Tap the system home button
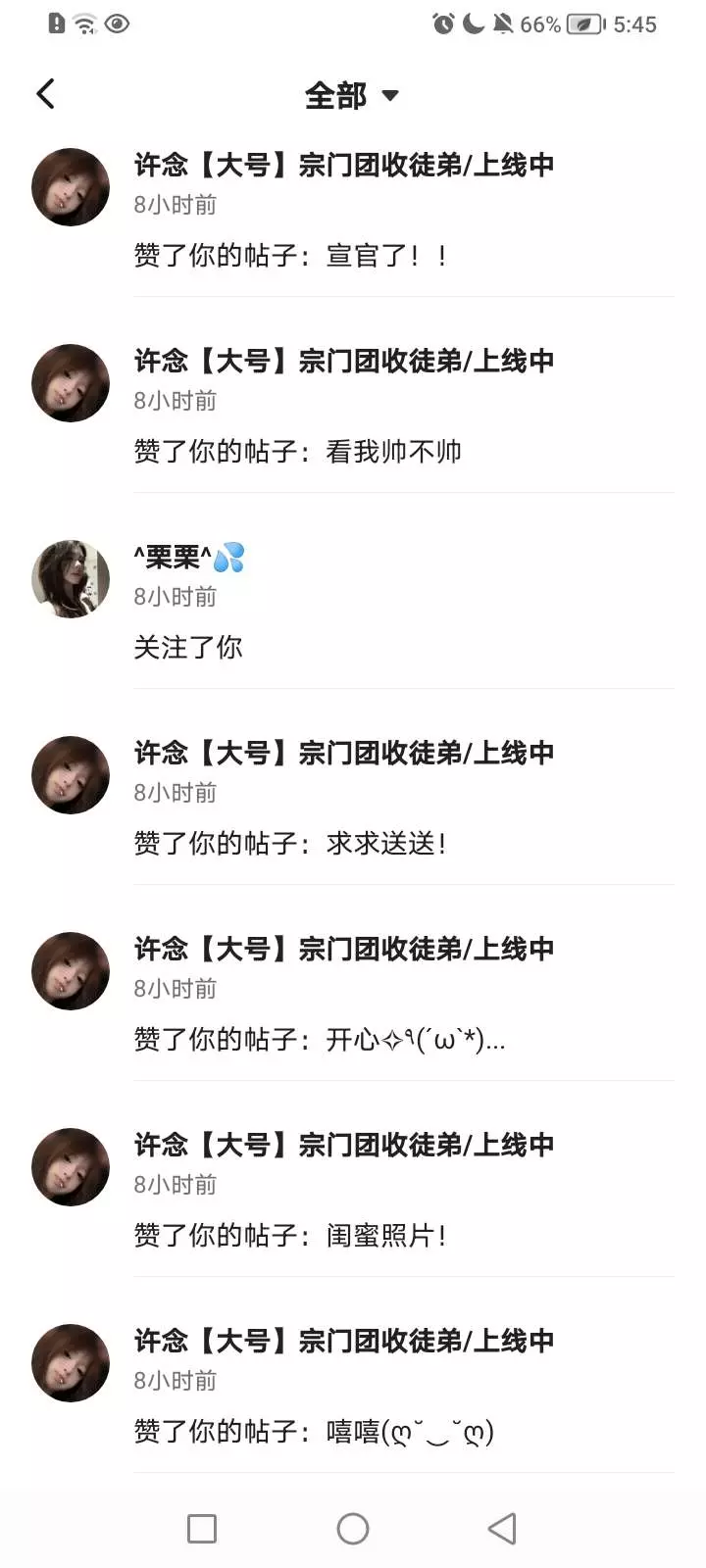 tap(353, 1529)
